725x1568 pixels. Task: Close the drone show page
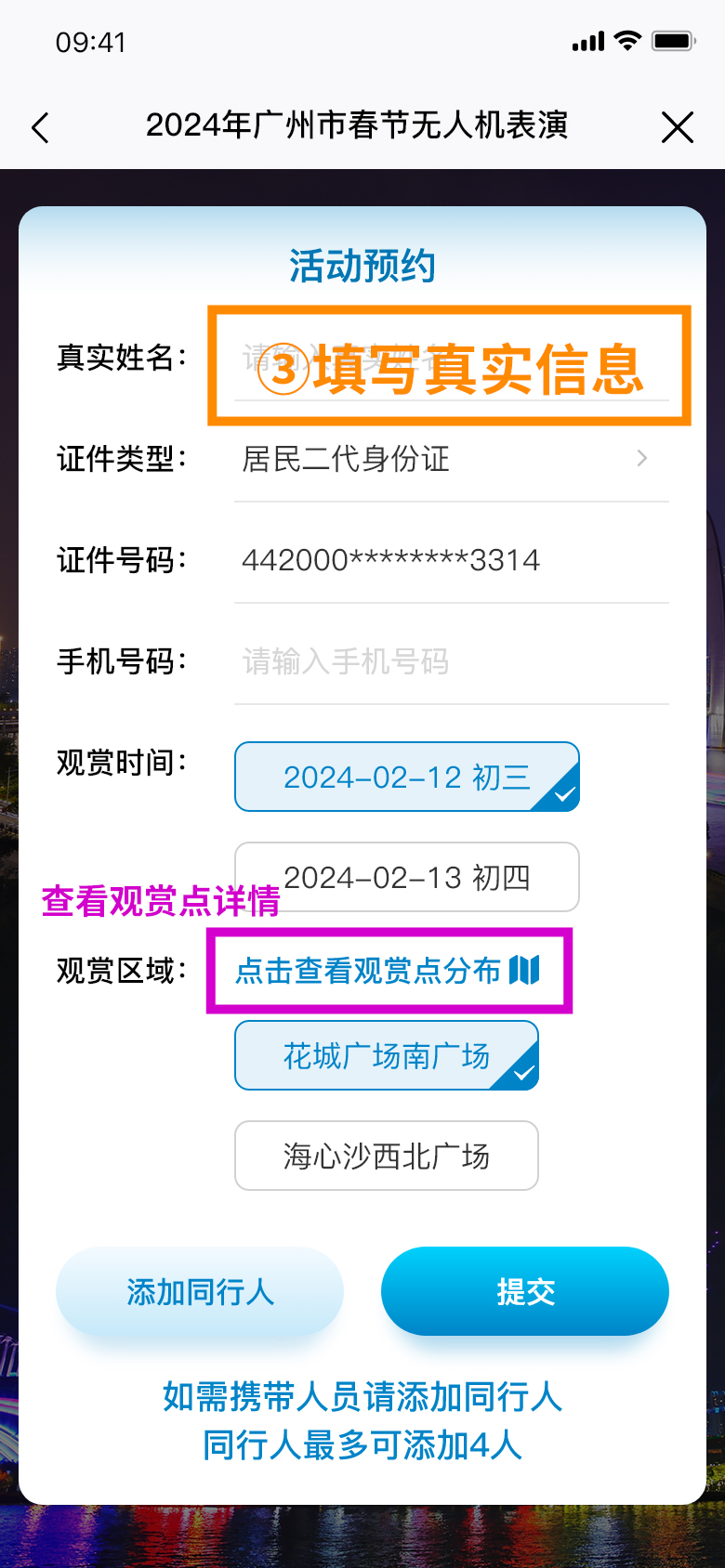[678, 127]
